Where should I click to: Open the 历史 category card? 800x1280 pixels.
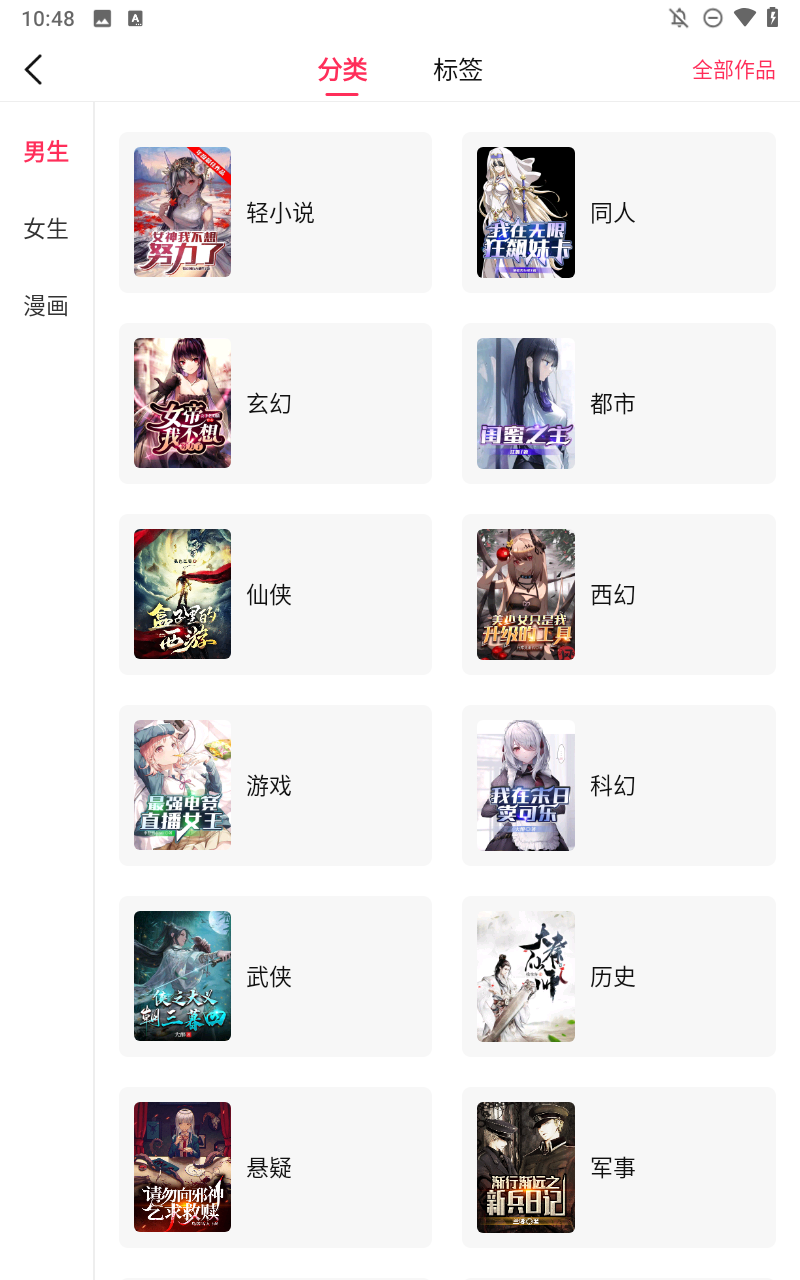pos(618,977)
